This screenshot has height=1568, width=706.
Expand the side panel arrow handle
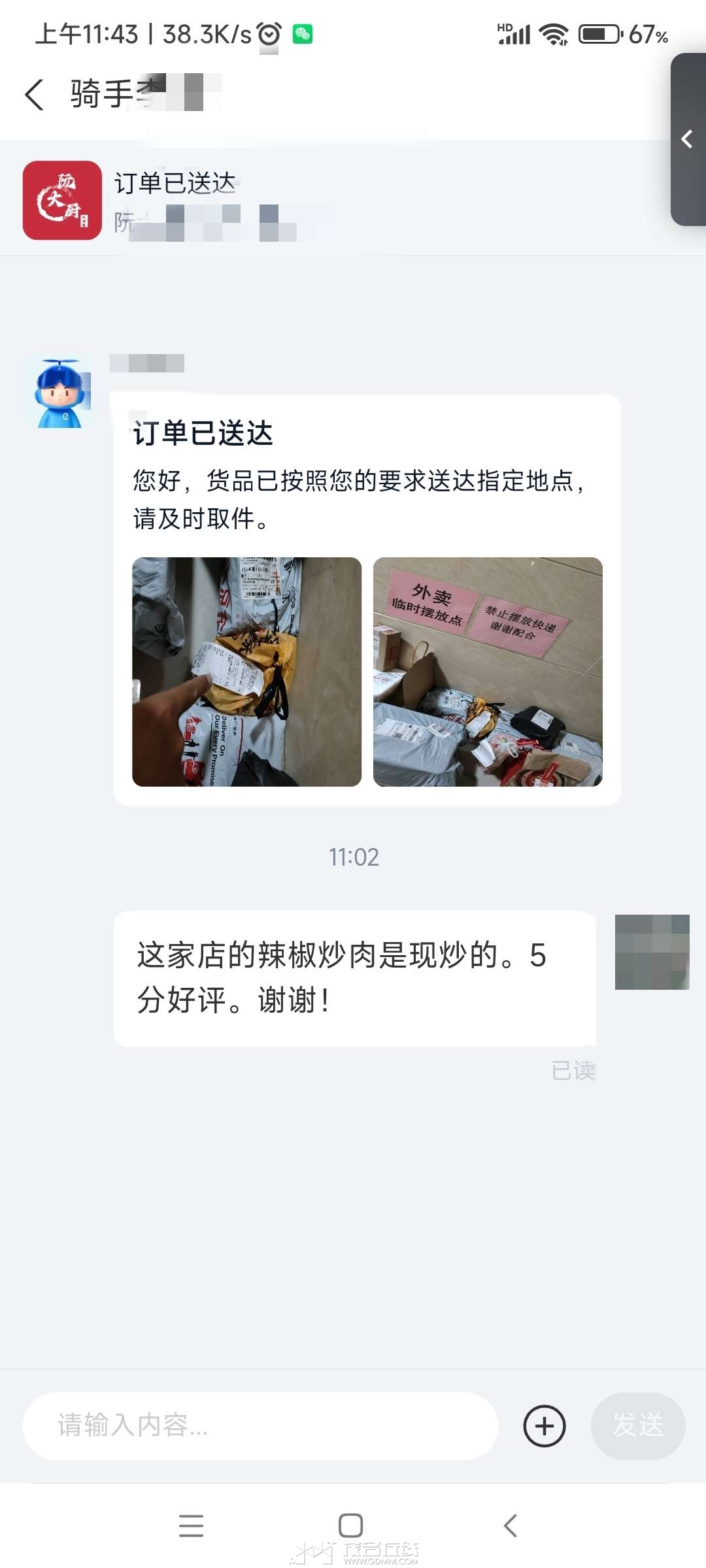click(x=687, y=139)
